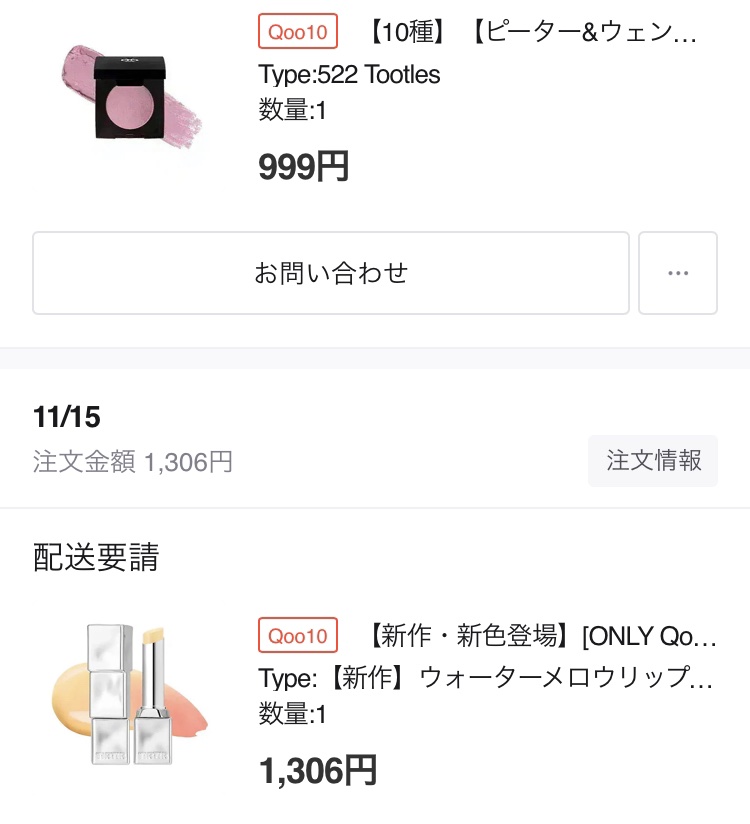Select Type:522 Tootles variant label
750x824 pixels.
349,74
